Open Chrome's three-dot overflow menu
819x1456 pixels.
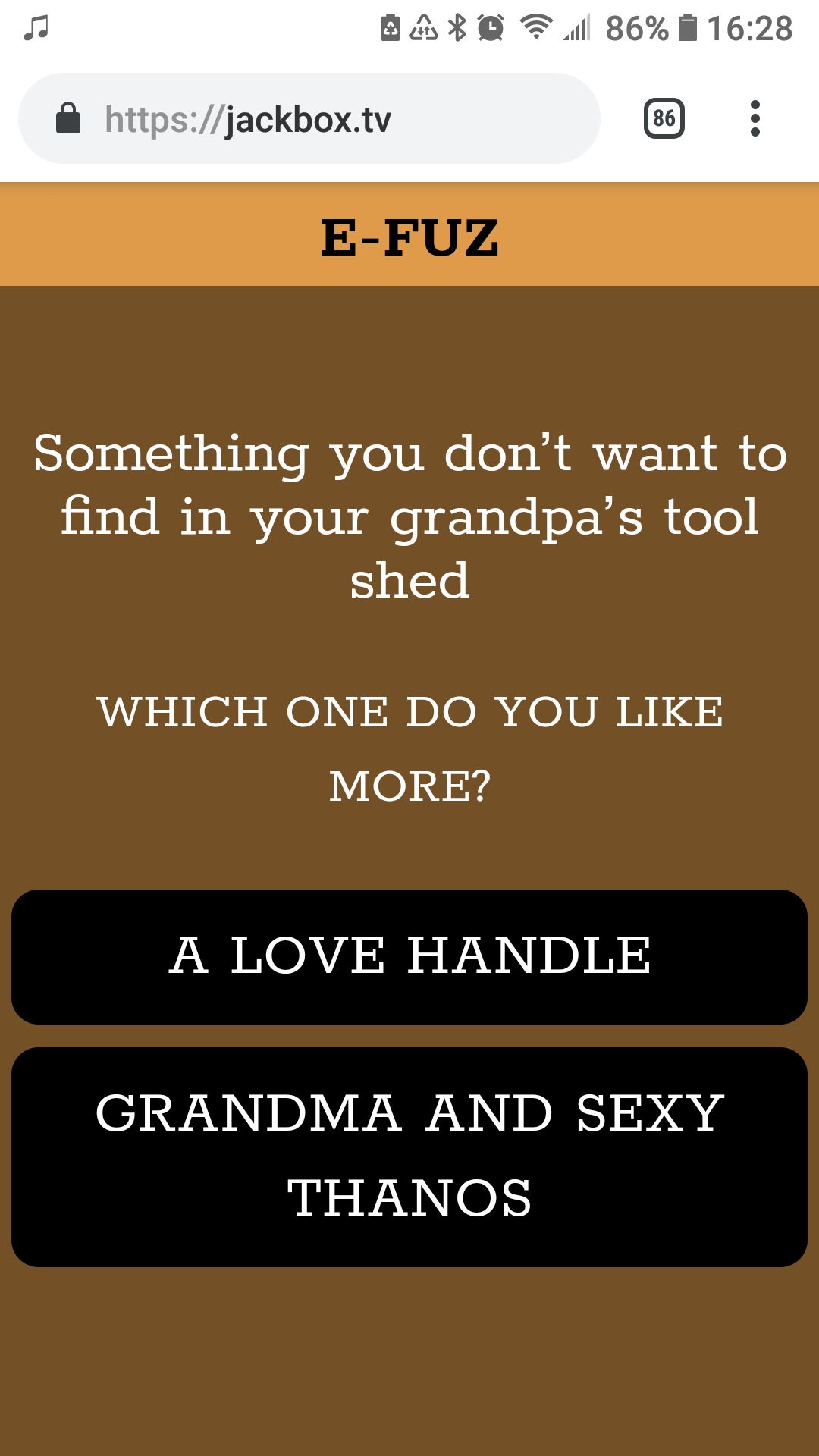click(755, 118)
